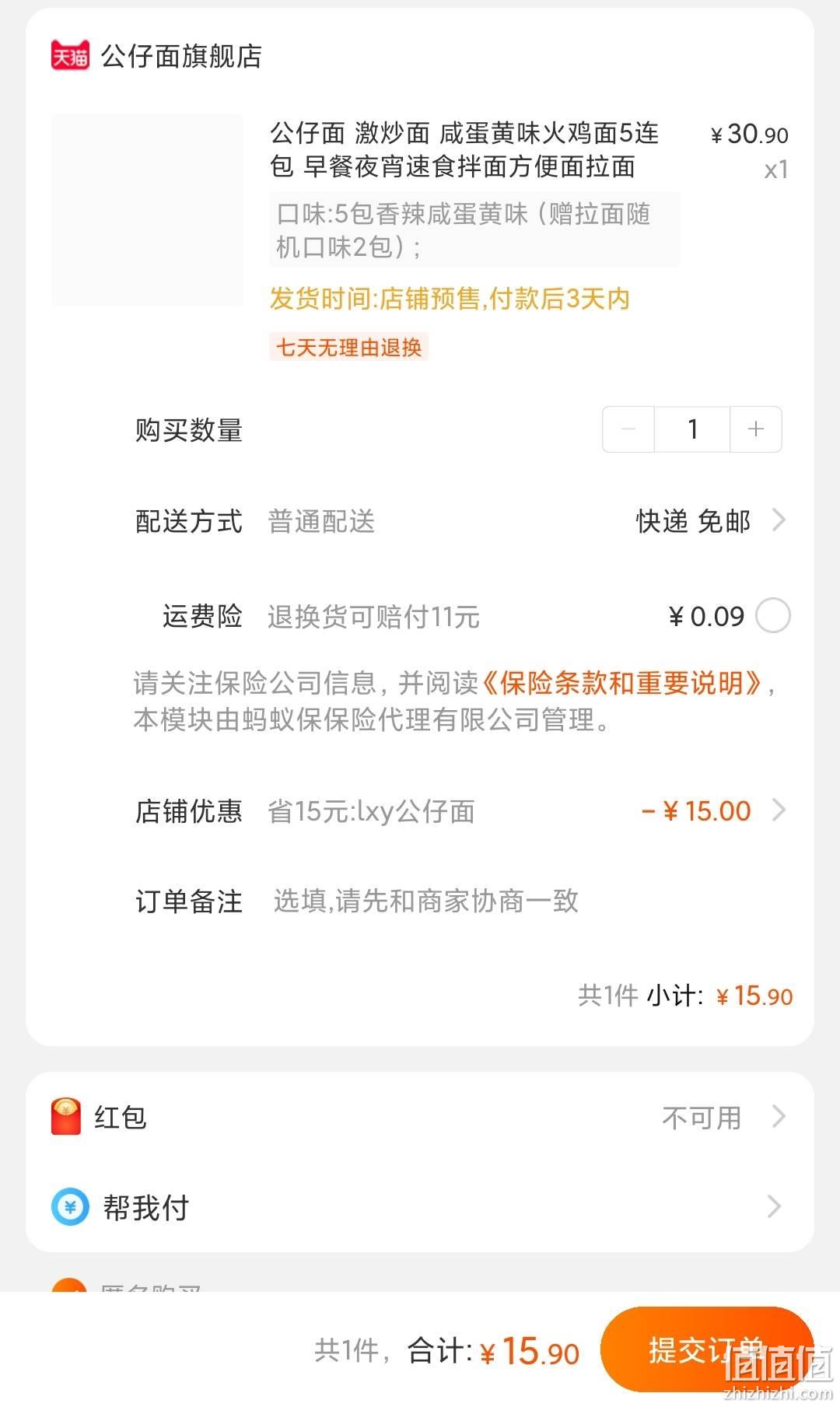
Task: Open the 红包 red packet row
Action: (420, 1118)
